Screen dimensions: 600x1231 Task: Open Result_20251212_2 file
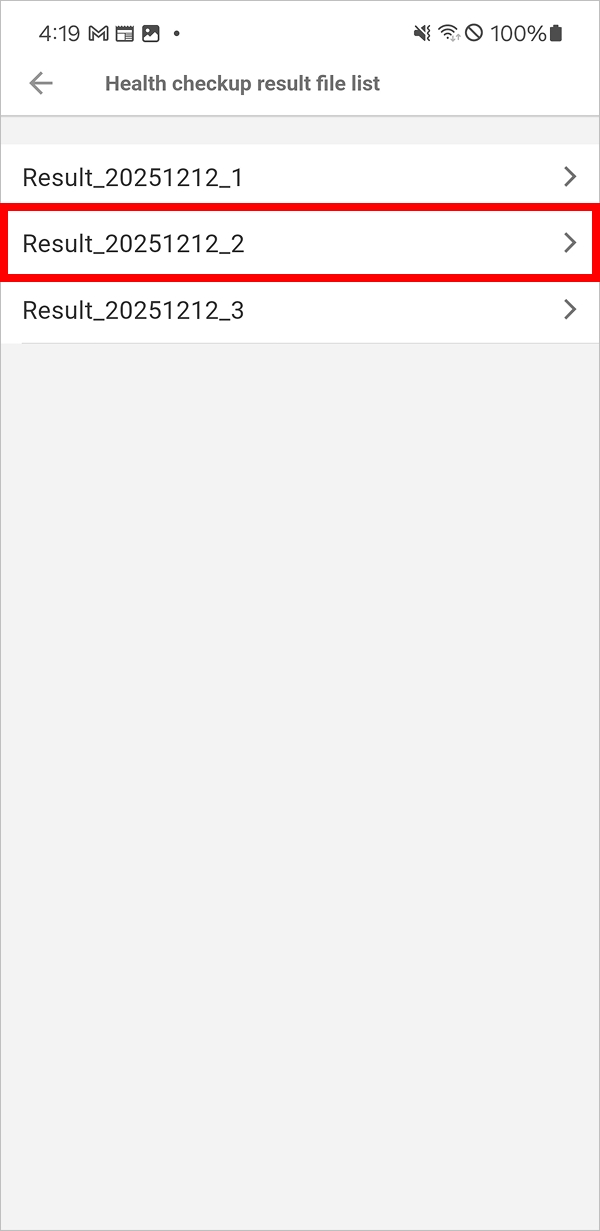coord(300,243)
